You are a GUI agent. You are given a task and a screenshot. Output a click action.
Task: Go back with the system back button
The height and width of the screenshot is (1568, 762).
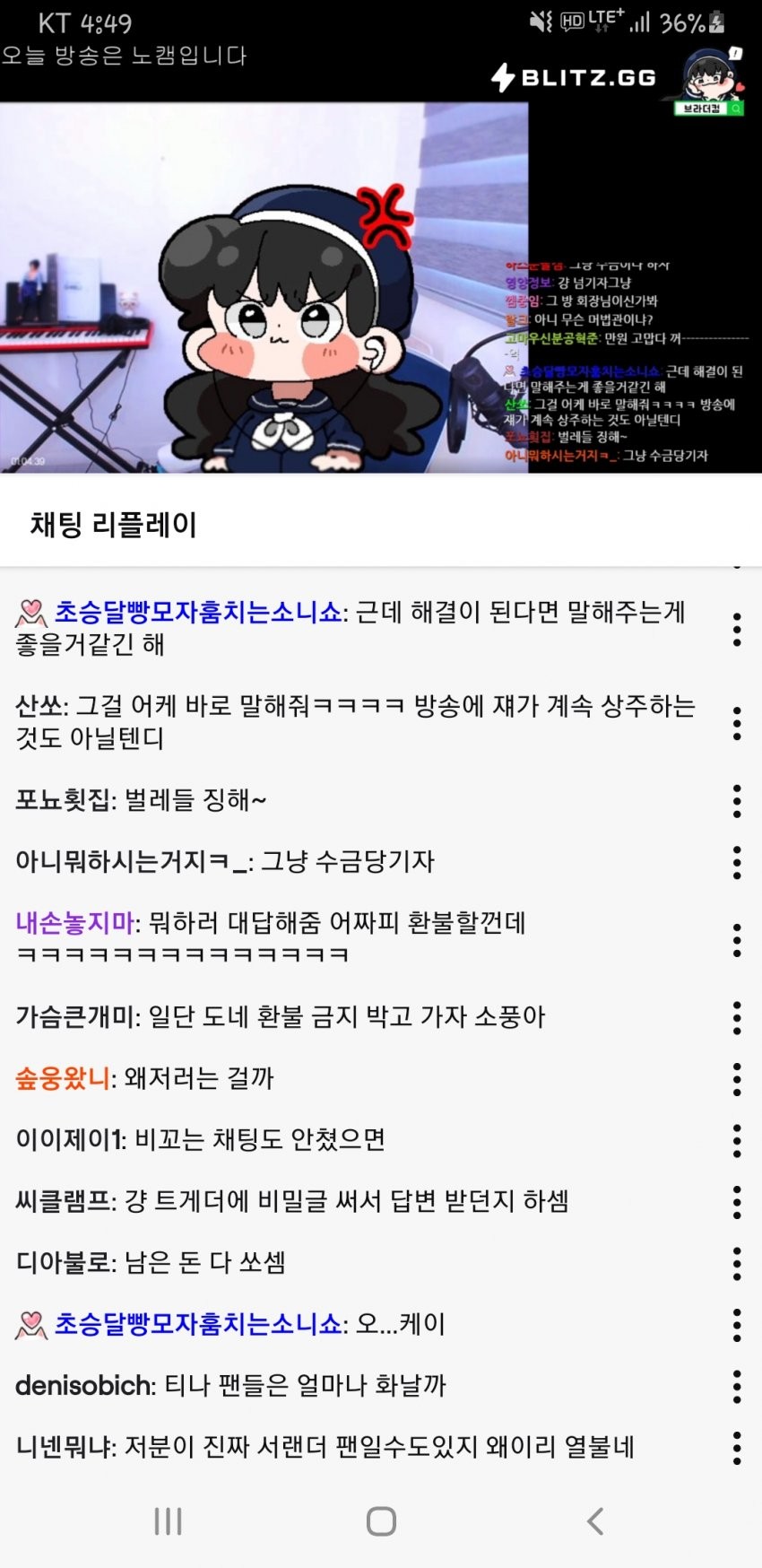[x=595, y=1520]
